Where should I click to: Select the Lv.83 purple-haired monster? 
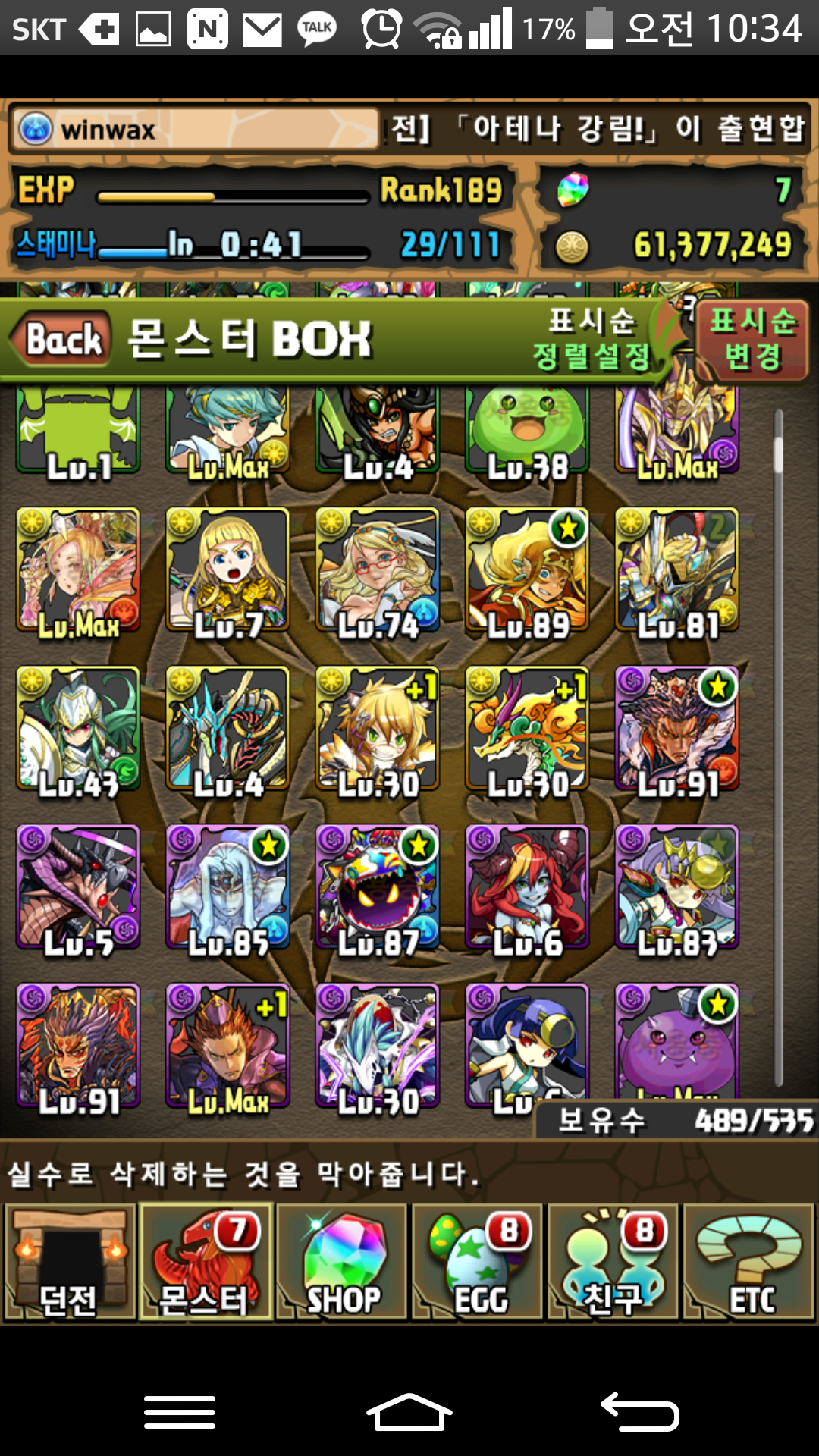676,887
